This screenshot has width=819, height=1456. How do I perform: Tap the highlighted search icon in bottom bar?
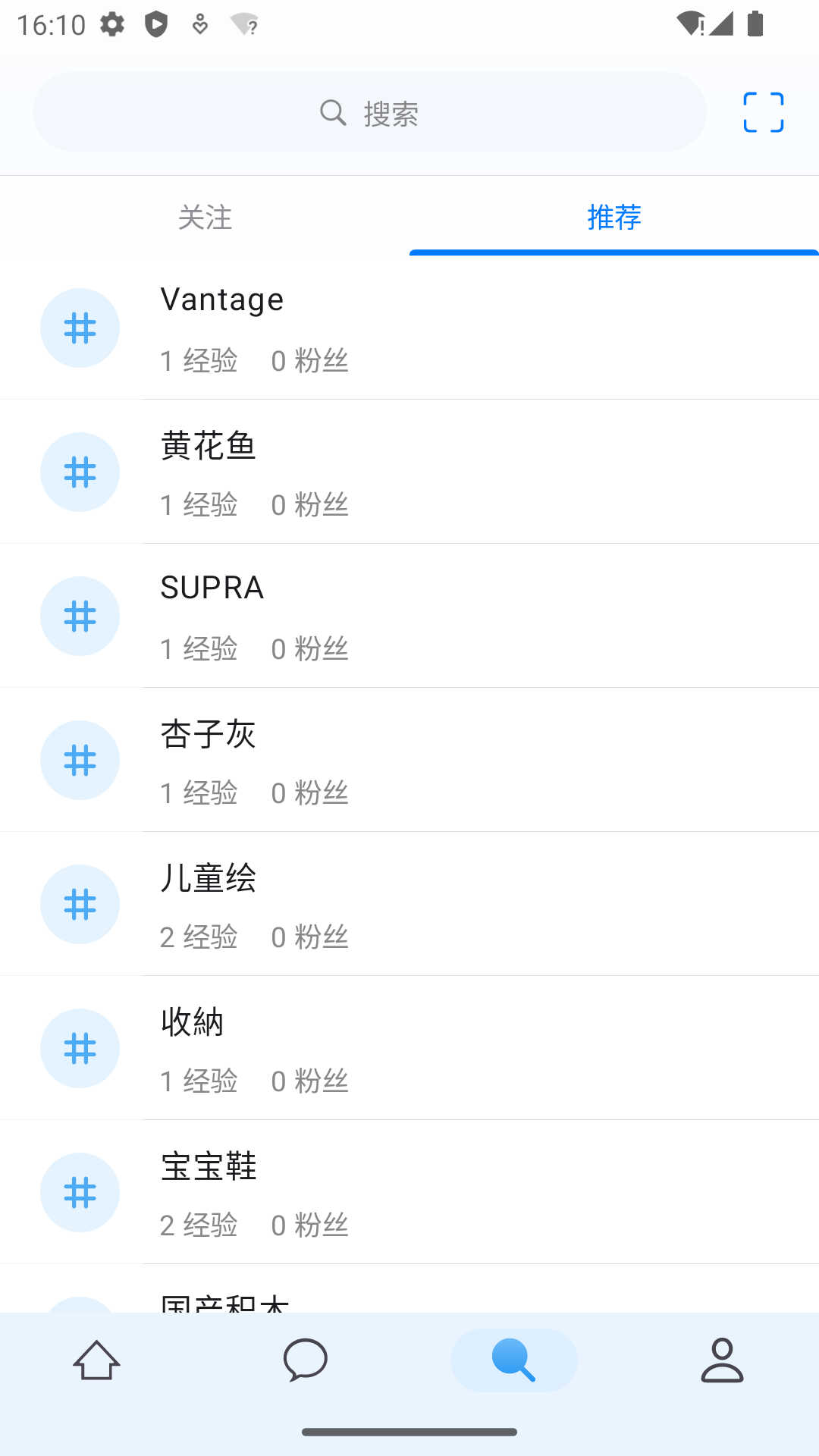[x=513, y=1360]
